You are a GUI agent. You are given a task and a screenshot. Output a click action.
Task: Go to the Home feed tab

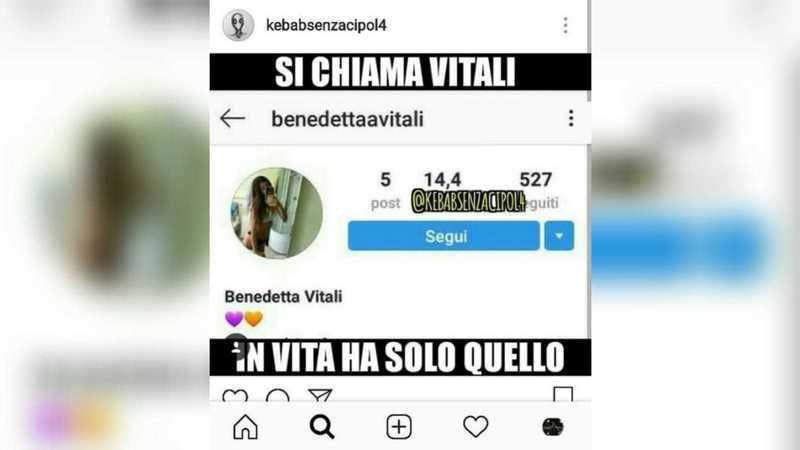click(245, 427)
